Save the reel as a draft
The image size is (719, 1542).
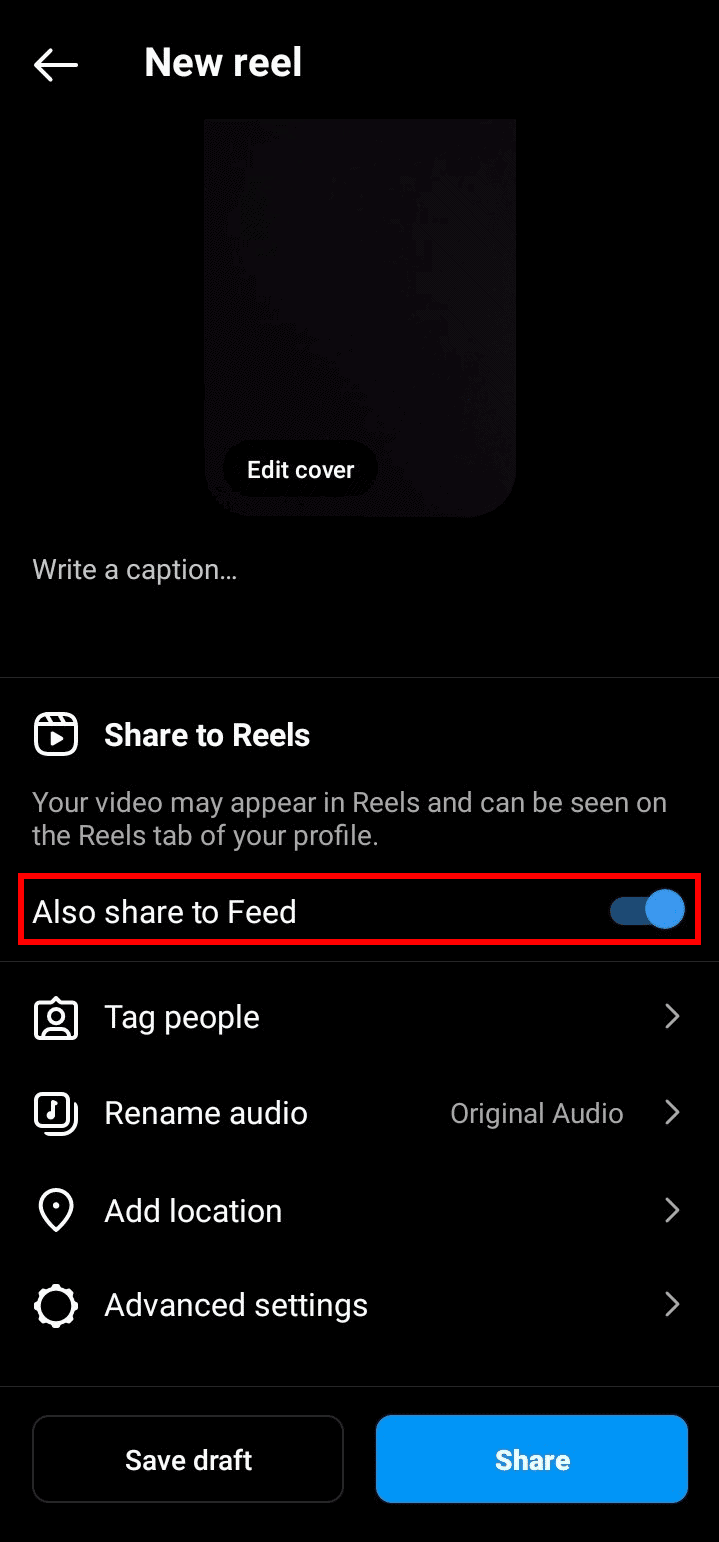(x=188, y=1459)
